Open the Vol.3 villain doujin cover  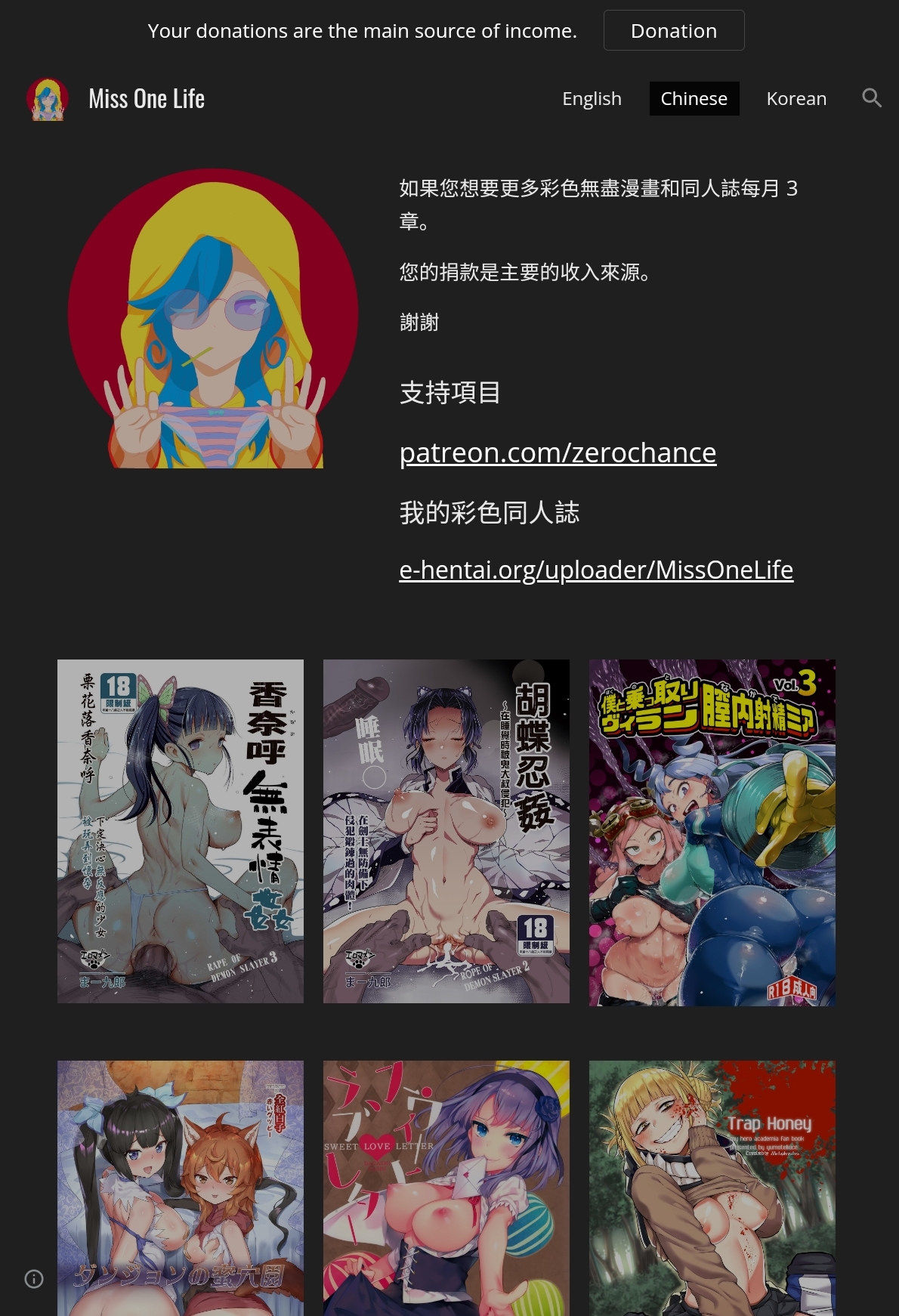[x=711, y=831]
